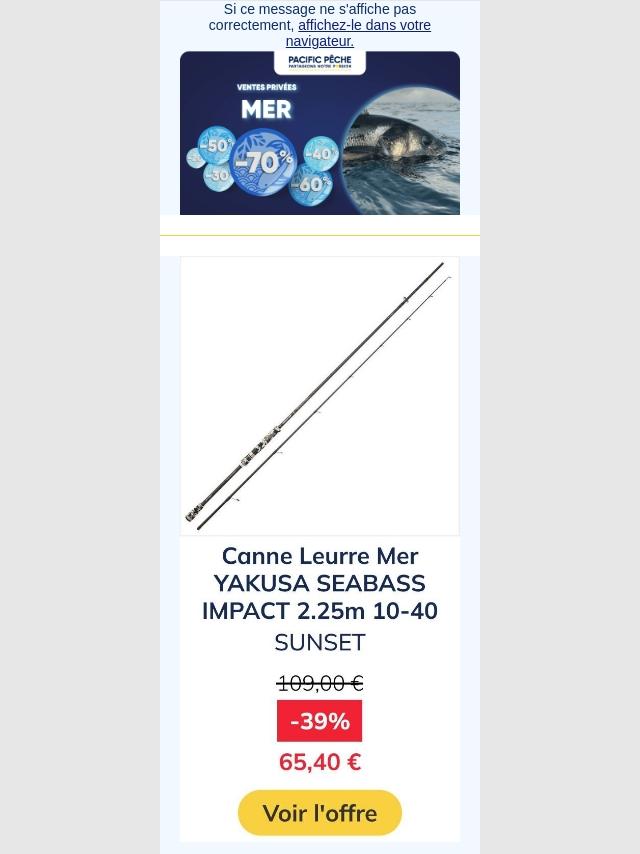This screenshot has width=640, height=854.
Task: Open the Ventes Privées Mer banner
Action: pyautogui.click(x=320, y=135)
